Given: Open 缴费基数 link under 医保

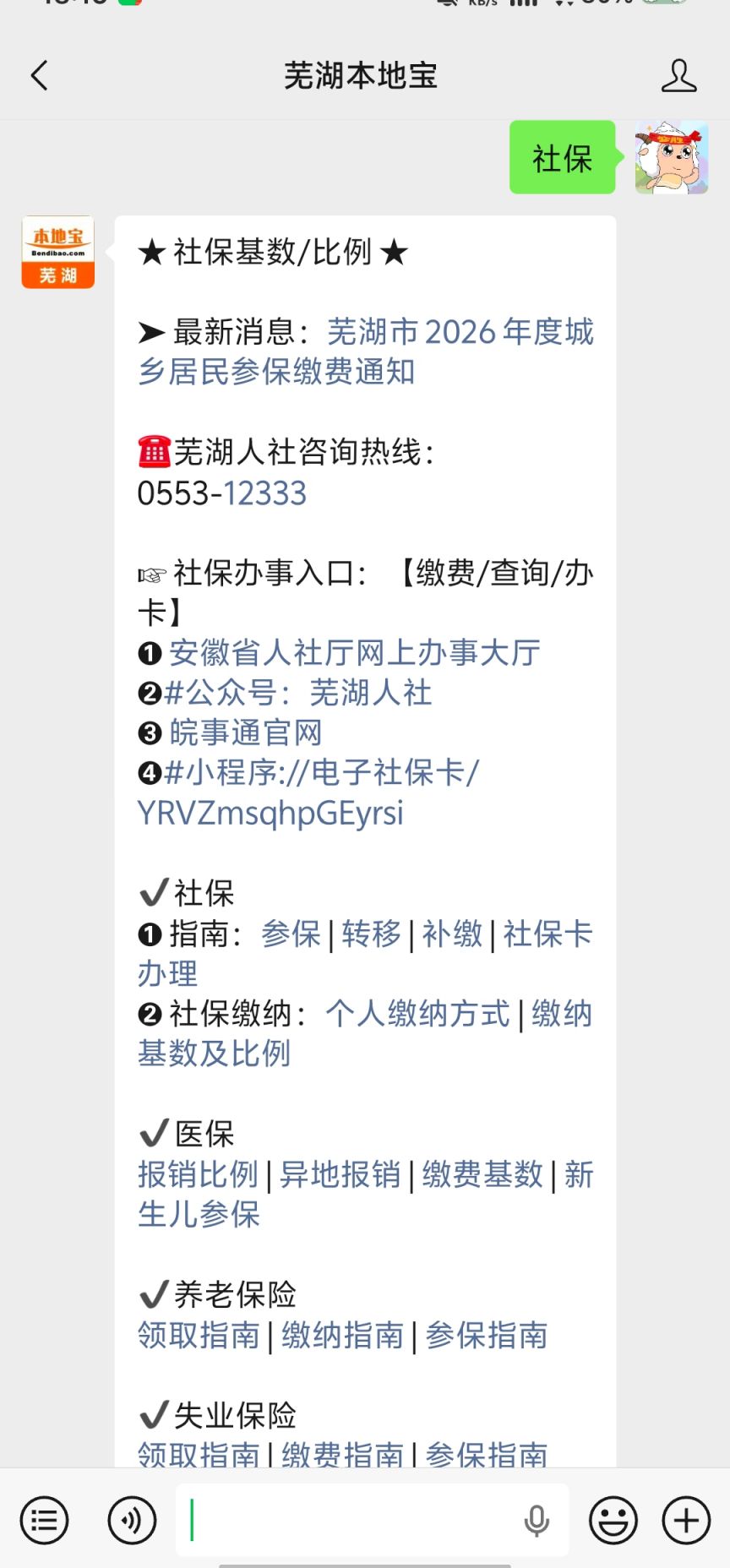Looking at the screenshot, I should (482, 1175).
